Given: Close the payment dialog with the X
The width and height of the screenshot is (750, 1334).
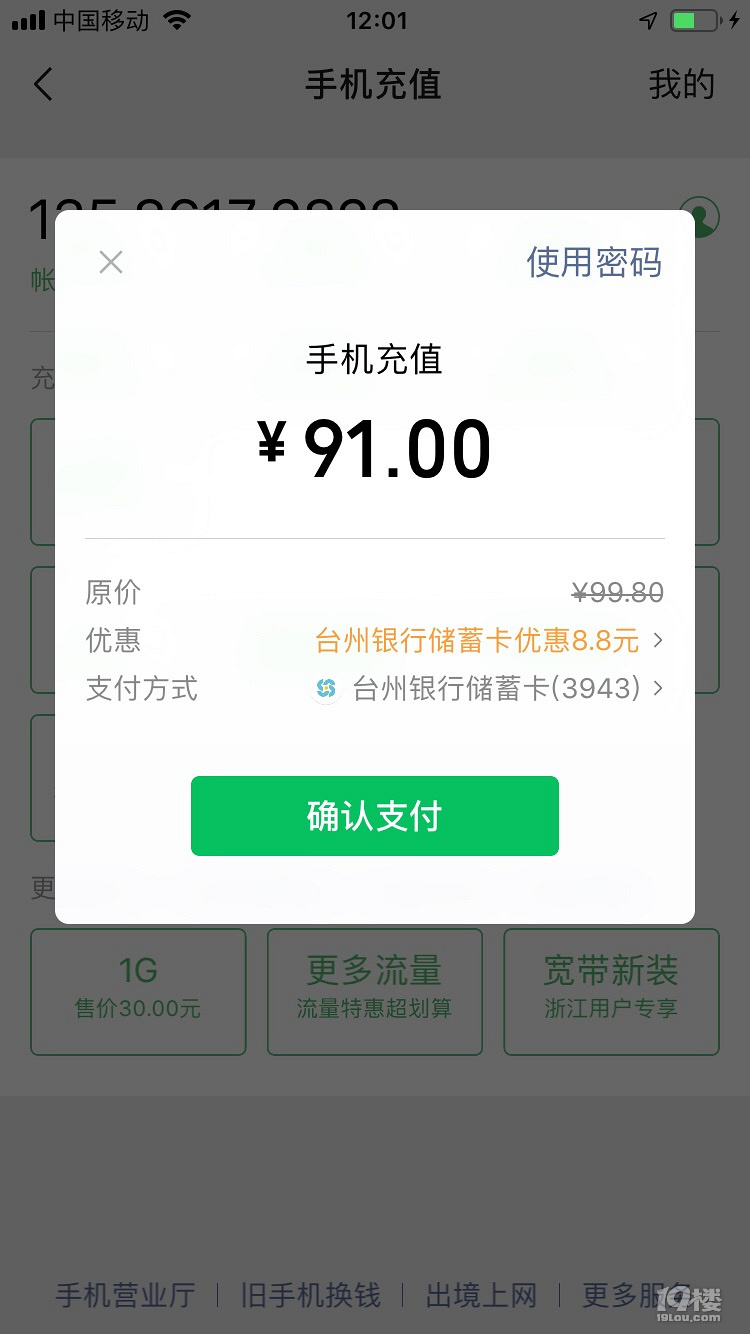Looking at the screenshot, I should point(110,262).
